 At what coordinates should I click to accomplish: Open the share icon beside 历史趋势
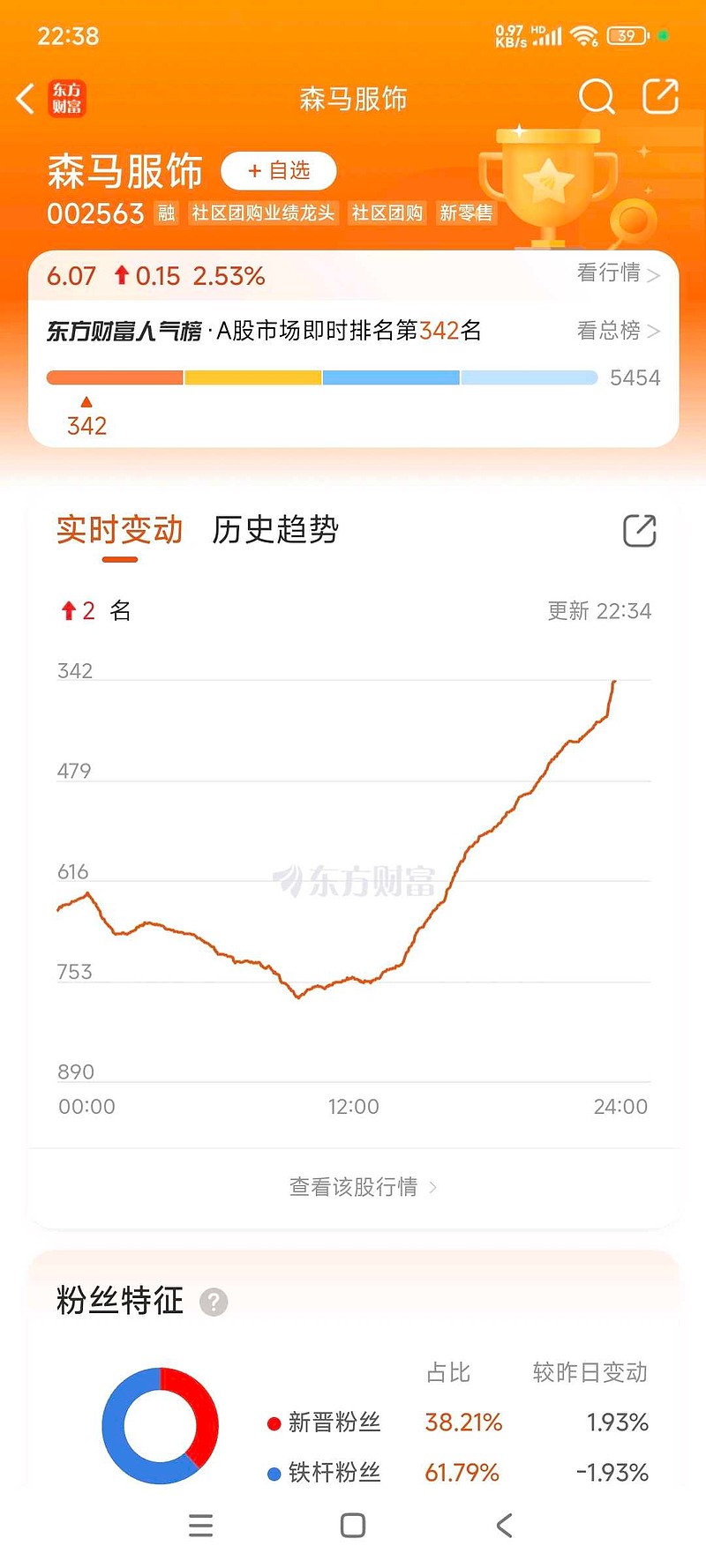tap(639, 531)
